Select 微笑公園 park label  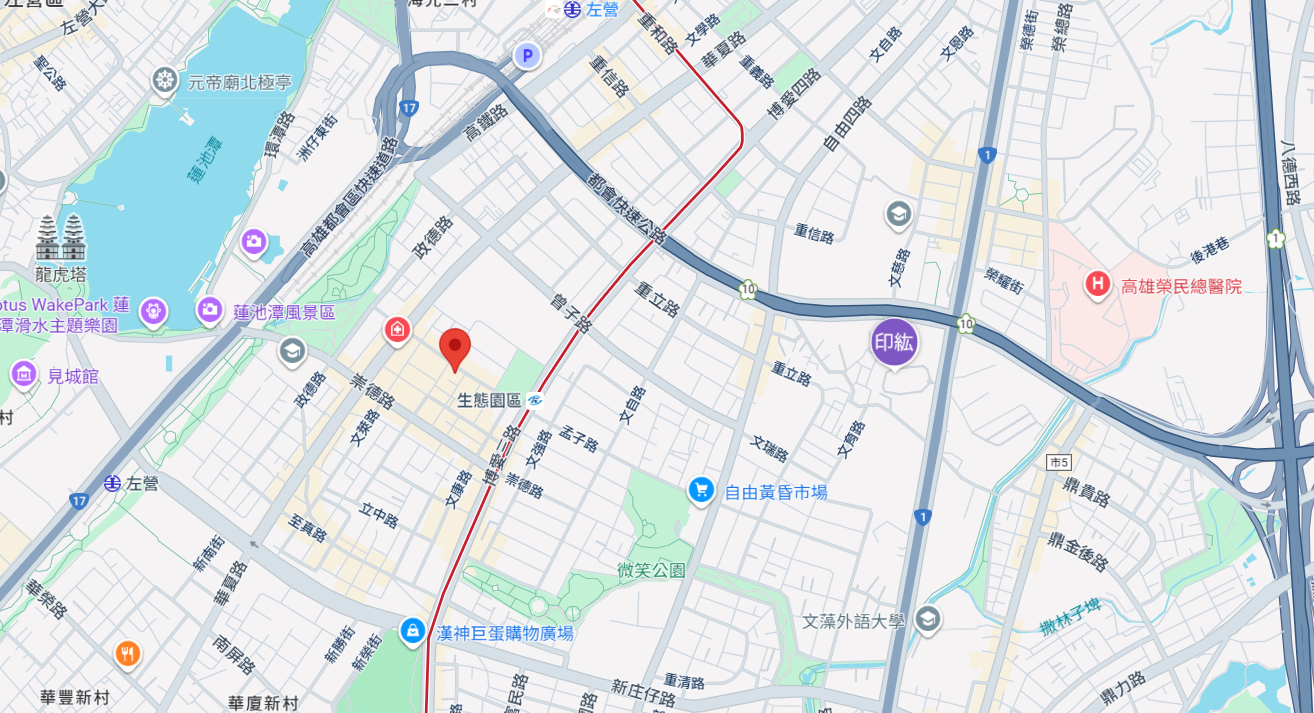[651, 570]
